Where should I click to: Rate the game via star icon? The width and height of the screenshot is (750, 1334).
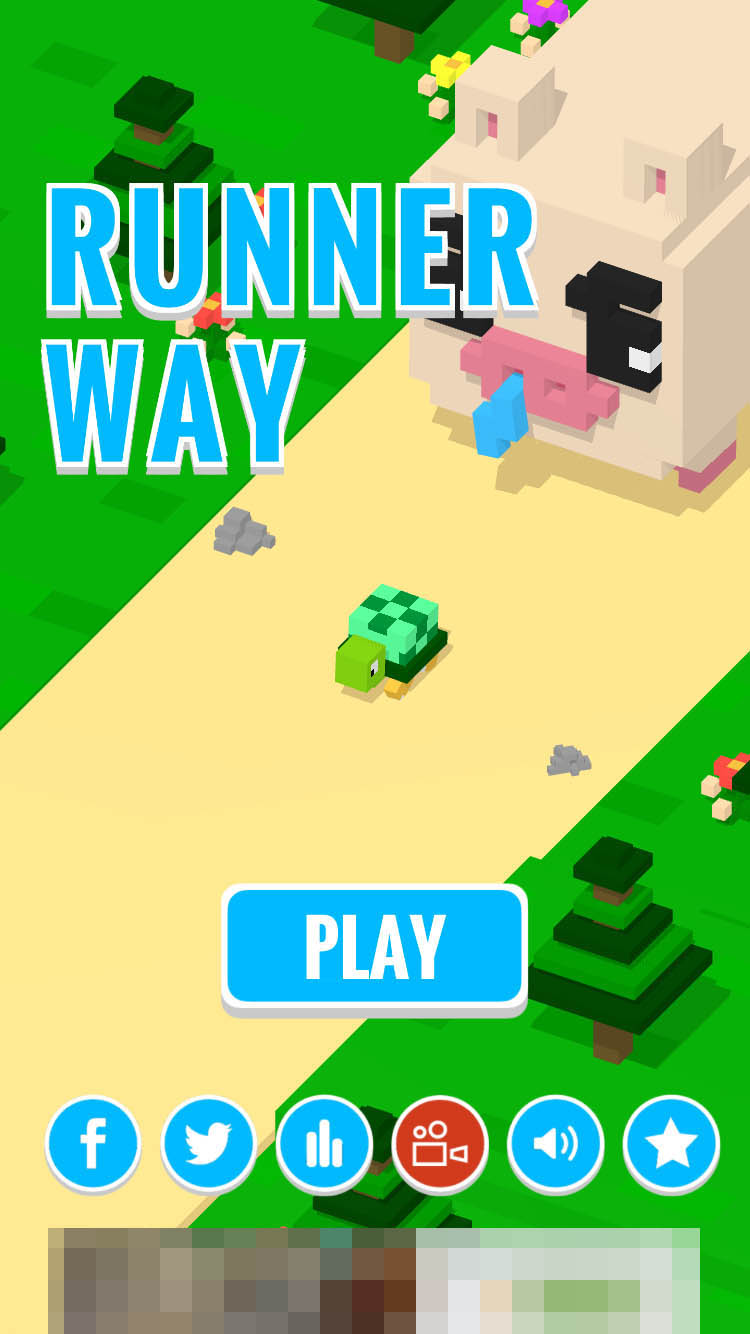[671, 1144]
